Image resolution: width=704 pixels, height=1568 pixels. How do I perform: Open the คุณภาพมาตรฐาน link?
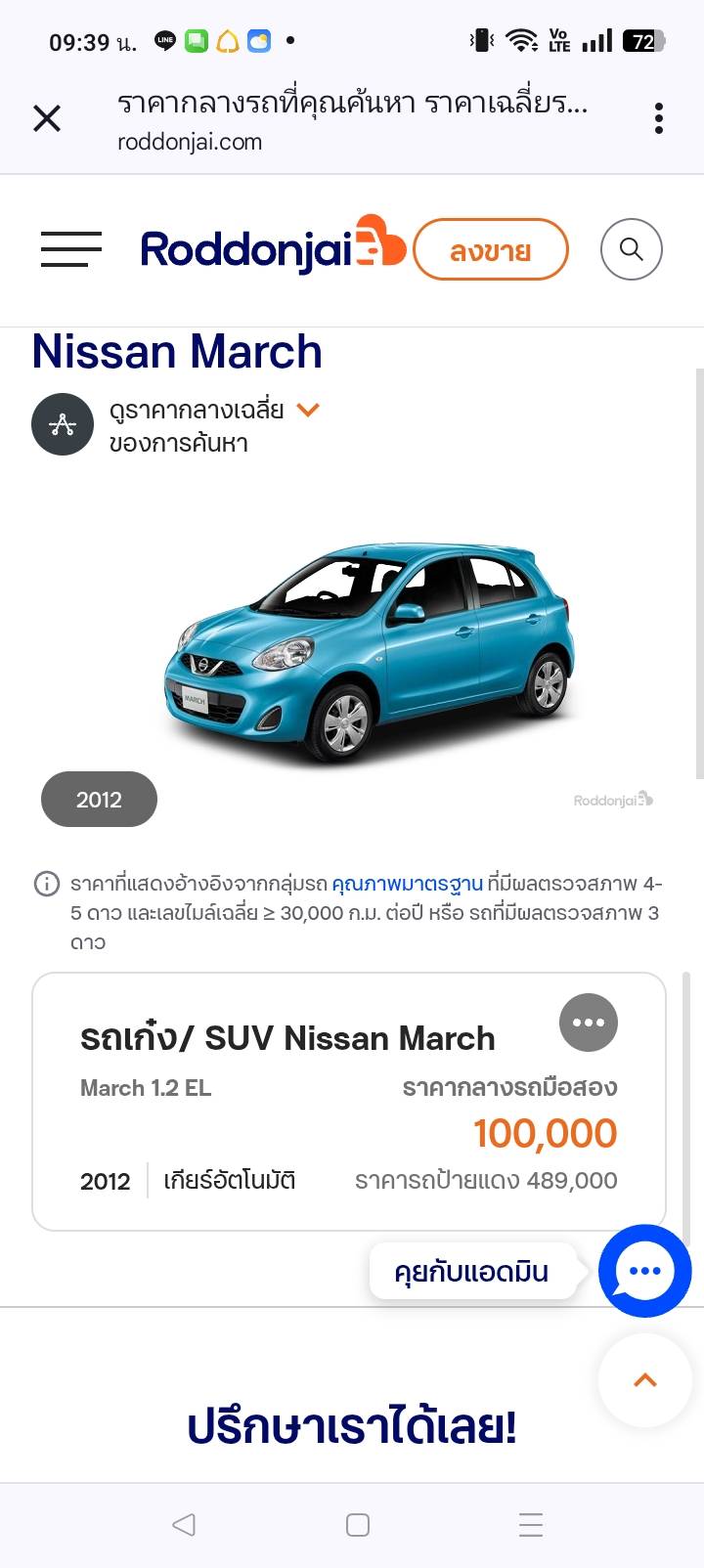tap(407, 884)
